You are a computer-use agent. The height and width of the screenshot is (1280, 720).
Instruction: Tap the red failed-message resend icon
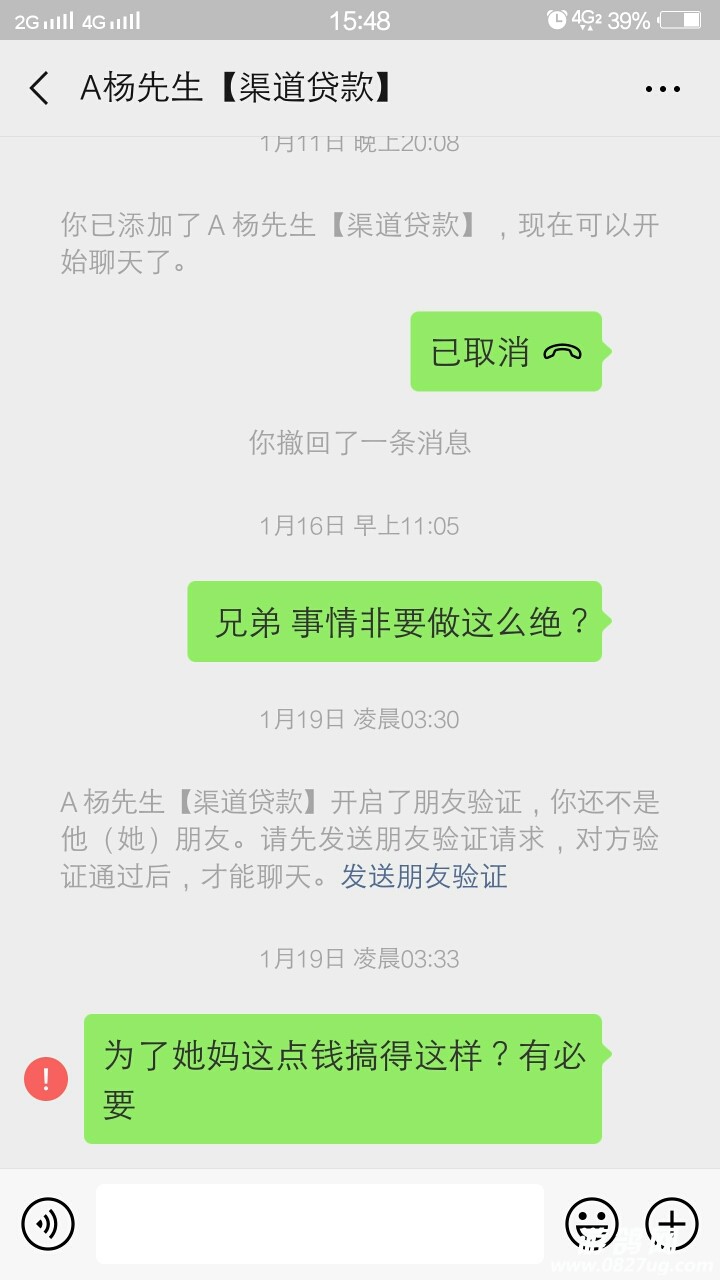pyautogui.click(x=46, y=1079)
